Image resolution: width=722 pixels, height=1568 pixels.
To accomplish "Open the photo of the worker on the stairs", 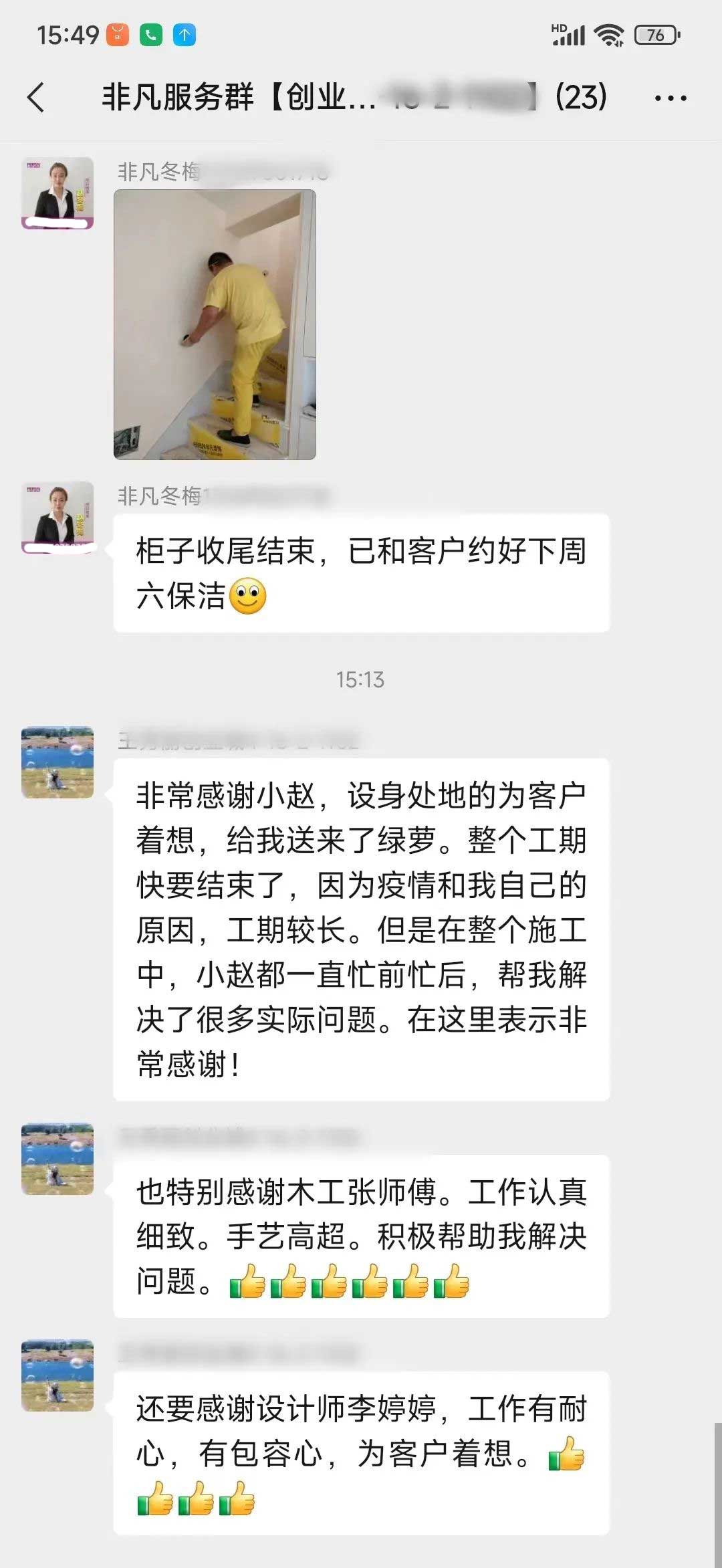I will point(215,324).
